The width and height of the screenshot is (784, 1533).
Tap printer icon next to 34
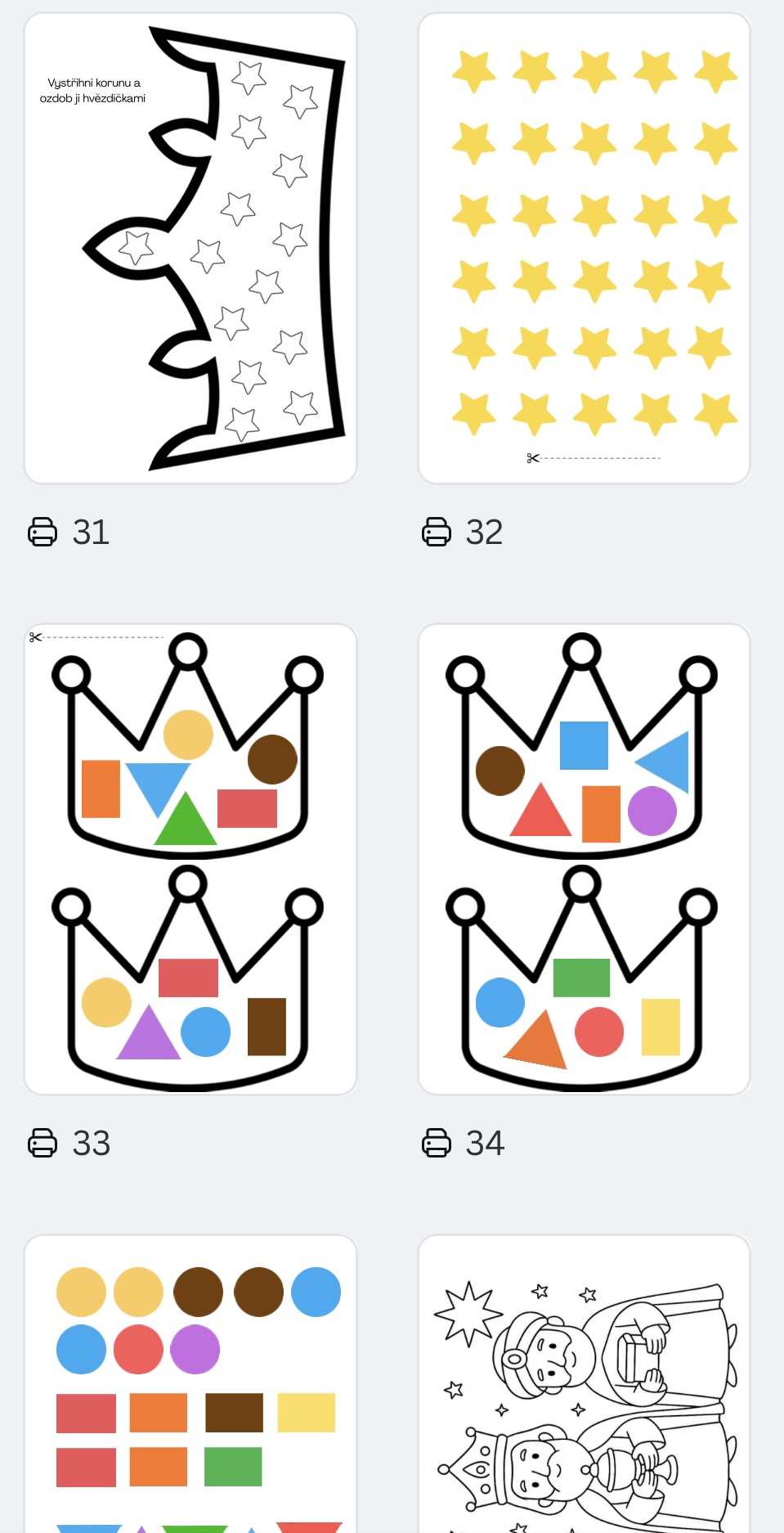[436, 1143]
